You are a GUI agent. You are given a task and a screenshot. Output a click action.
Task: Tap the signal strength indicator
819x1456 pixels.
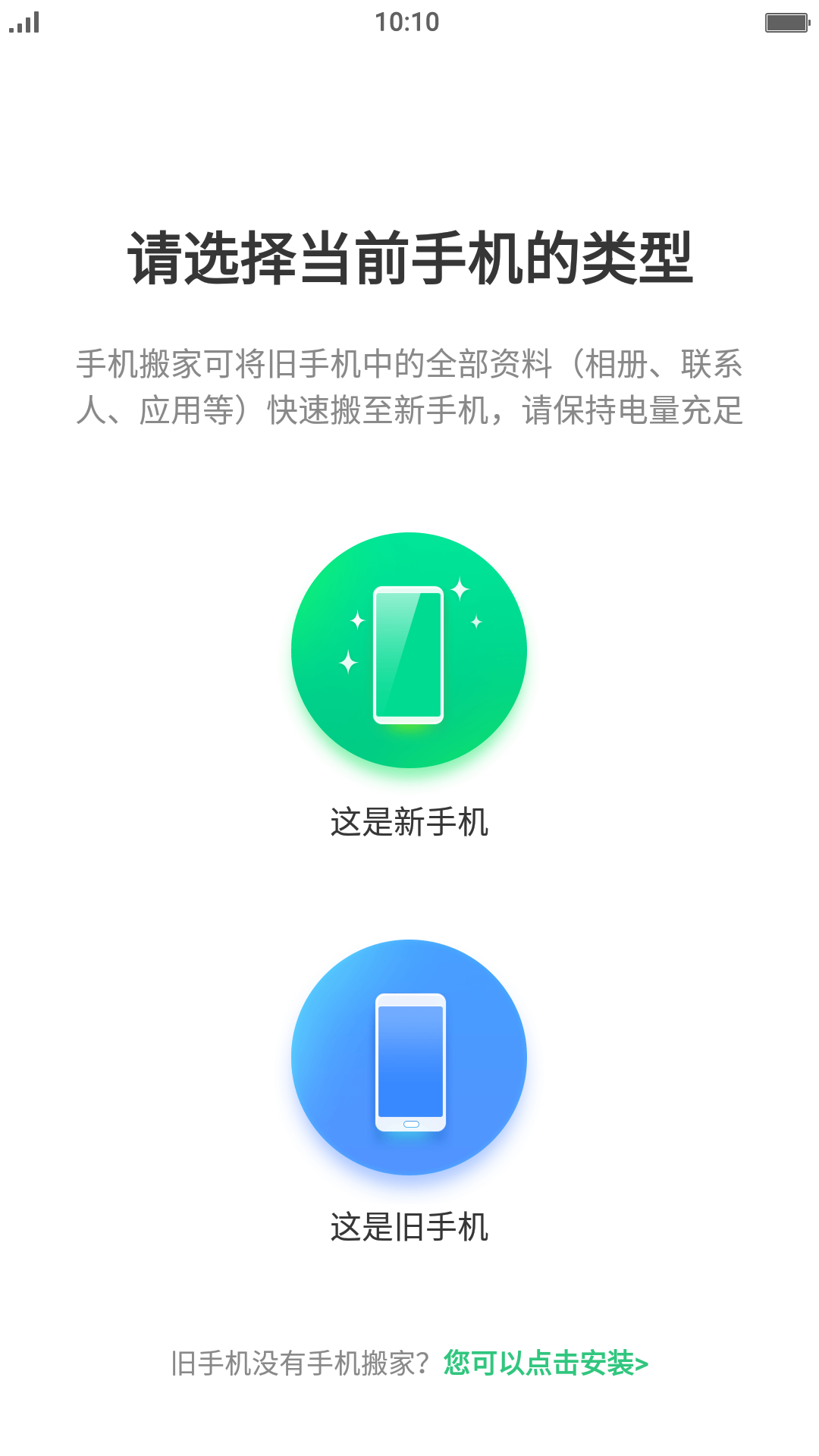pos(25,23)
